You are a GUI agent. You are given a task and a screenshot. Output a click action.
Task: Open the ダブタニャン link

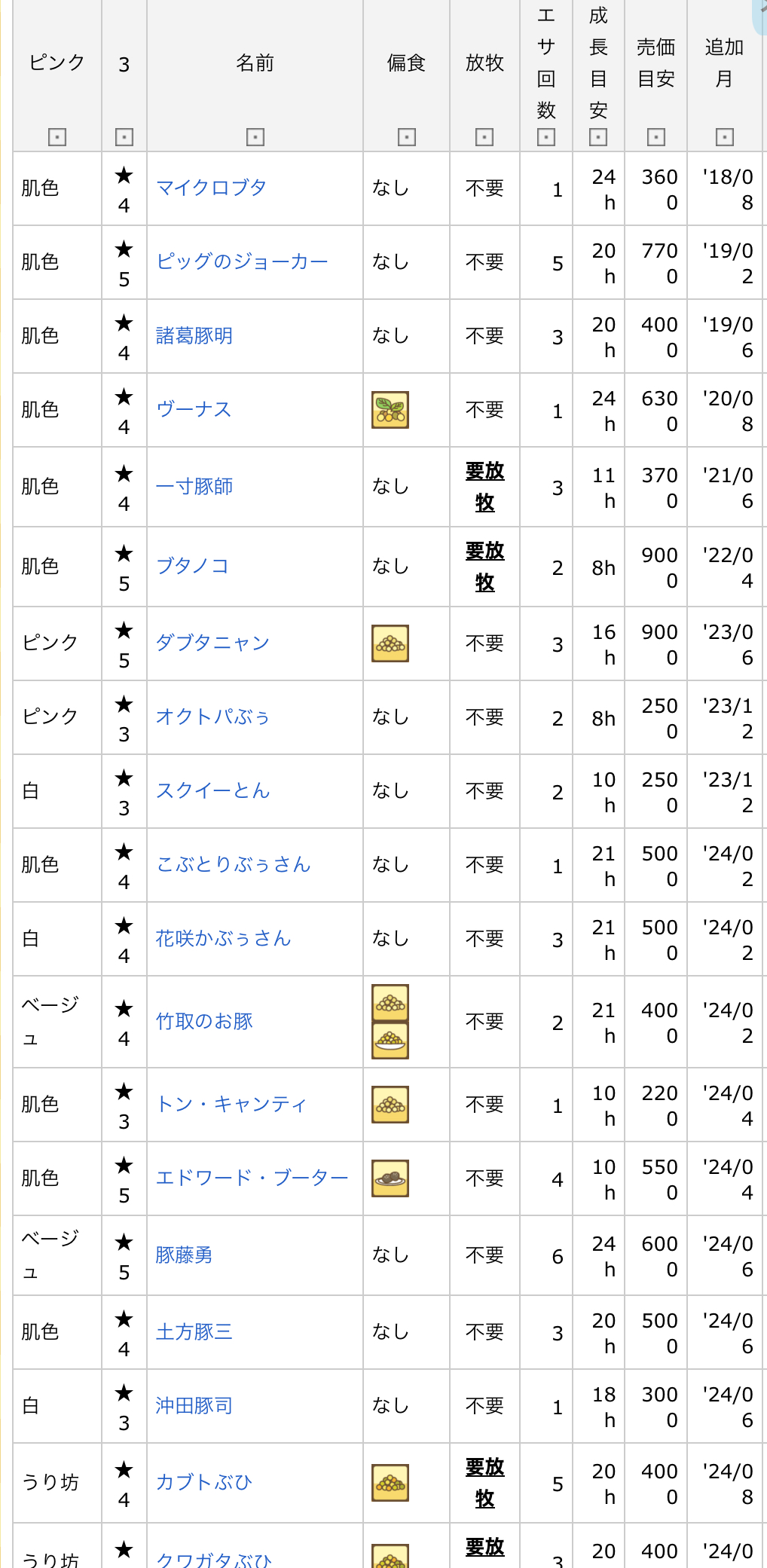(212, 643)
